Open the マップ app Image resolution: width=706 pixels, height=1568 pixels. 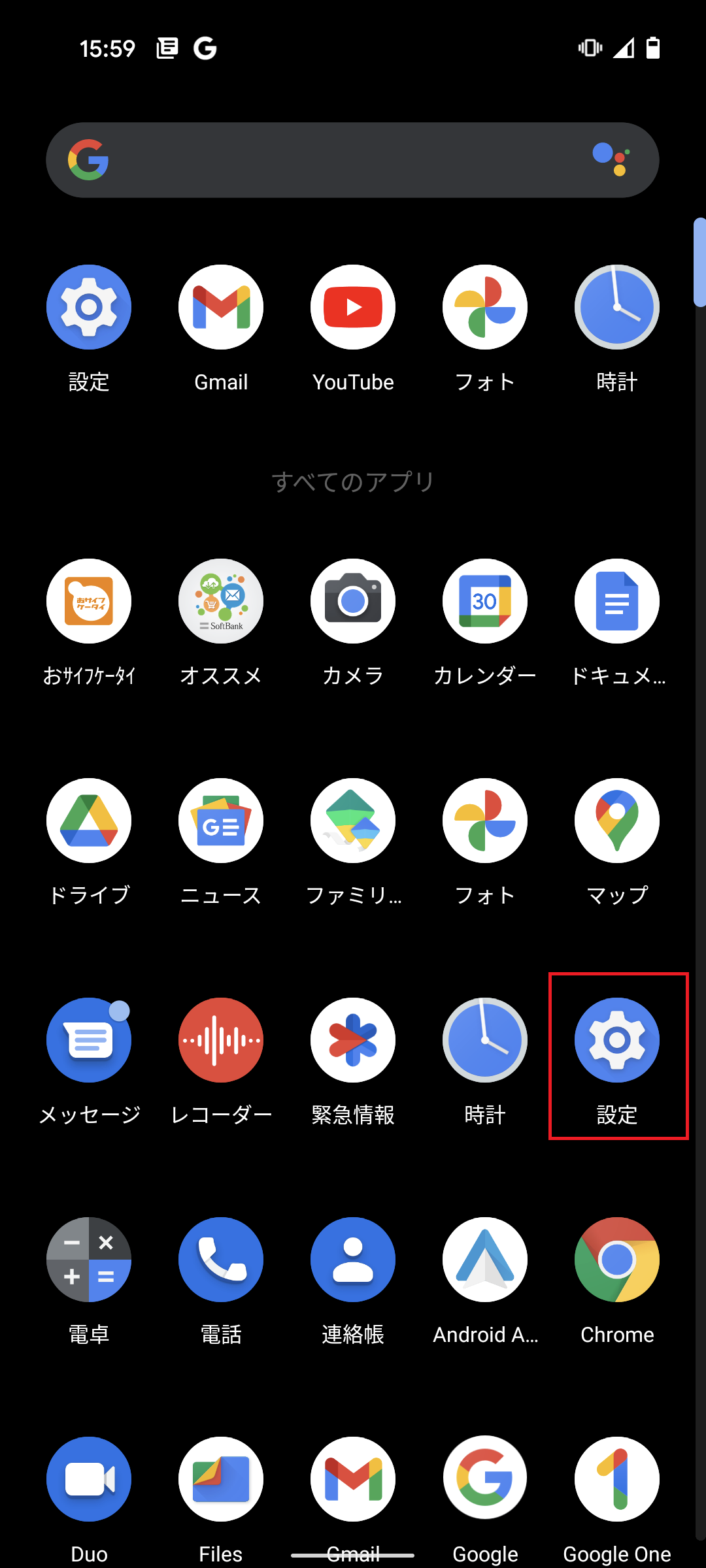point(617,821)
